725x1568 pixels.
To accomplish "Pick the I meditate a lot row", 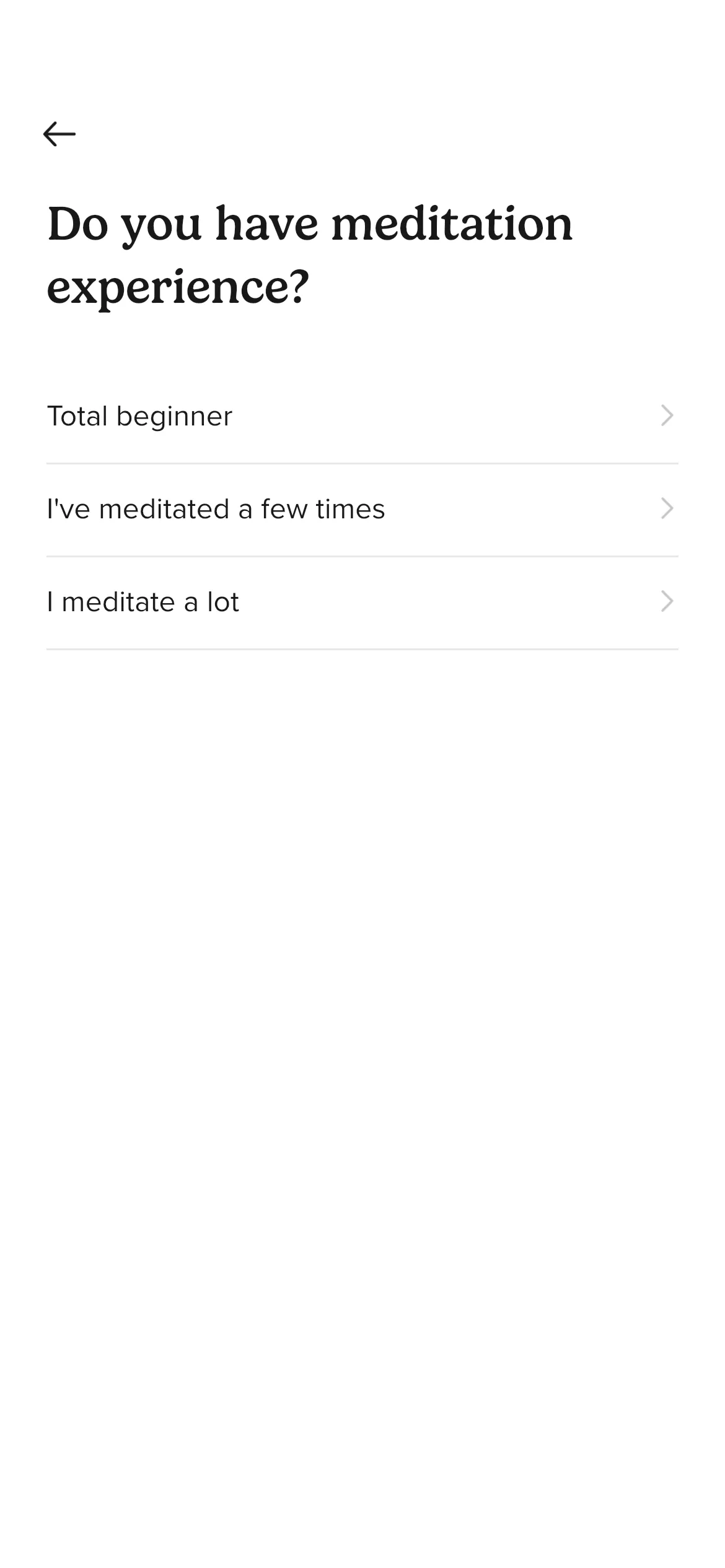I will (362, 603).
